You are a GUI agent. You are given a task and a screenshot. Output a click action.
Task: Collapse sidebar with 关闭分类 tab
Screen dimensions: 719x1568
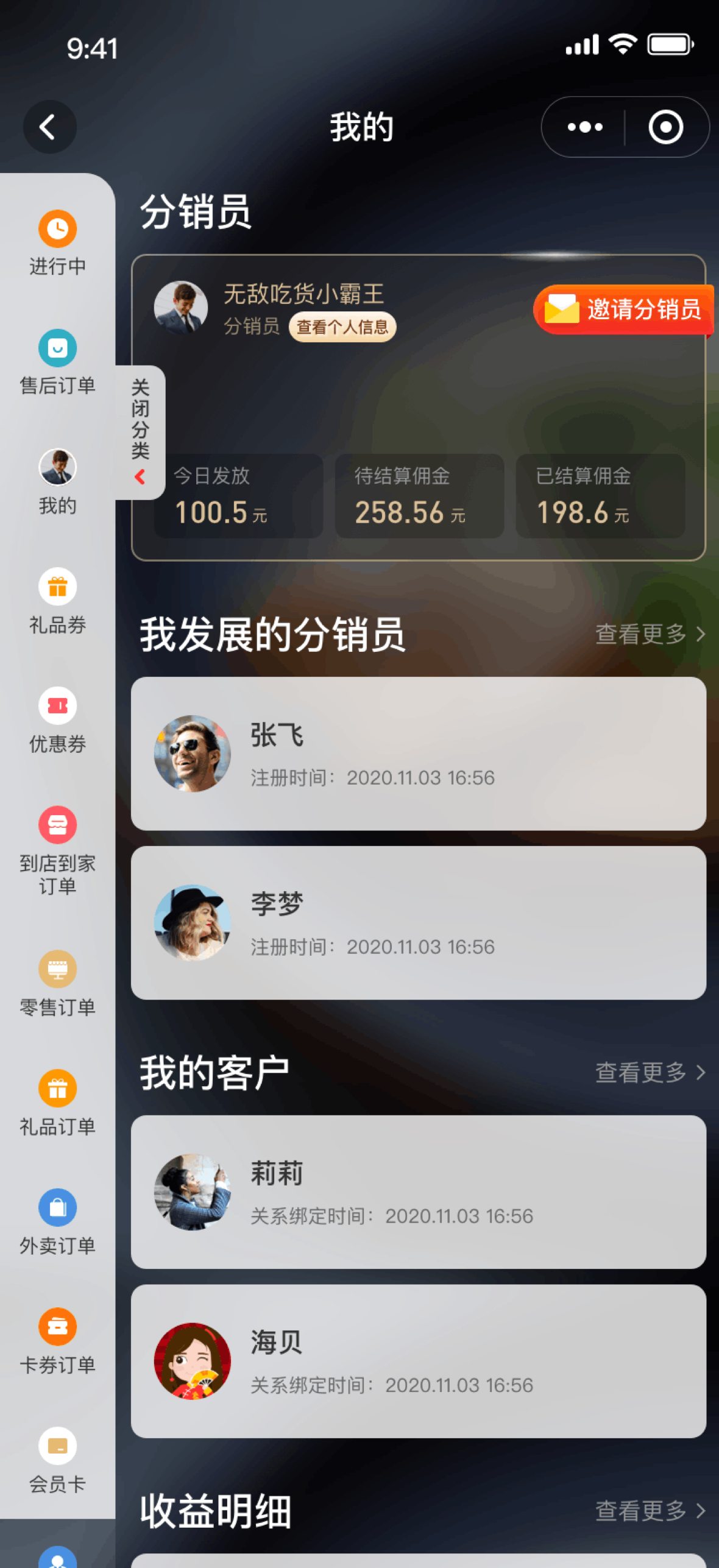click(x=140, y=431)
